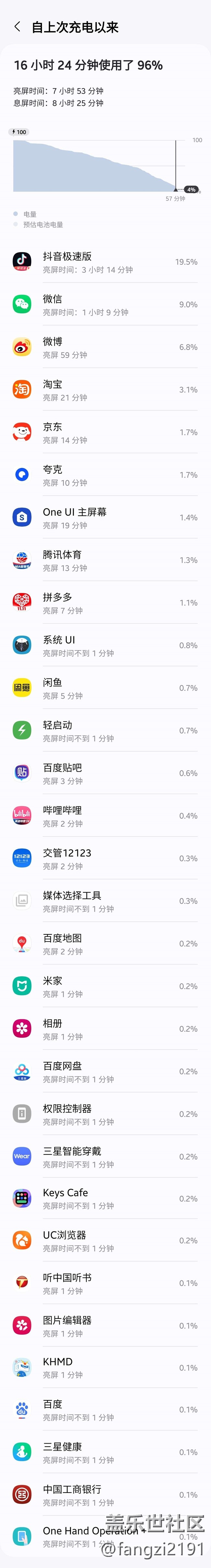Viewport: 211px width, 1568px height.
Task: Check 百度贴吧 power consumption
Action: point(105,774)
